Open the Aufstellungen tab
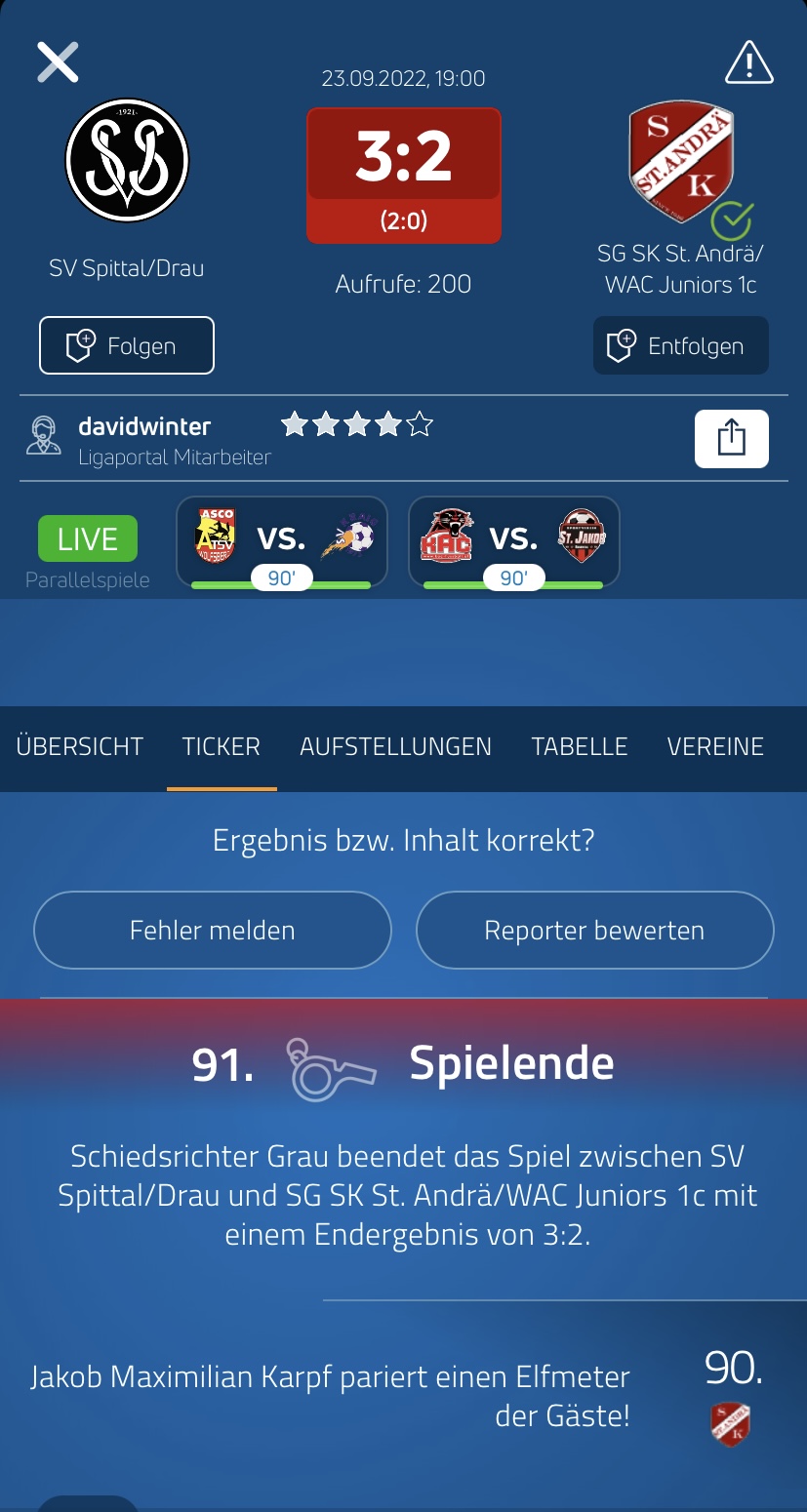This screenshot has width=807, height=1512. pos(396,747)
